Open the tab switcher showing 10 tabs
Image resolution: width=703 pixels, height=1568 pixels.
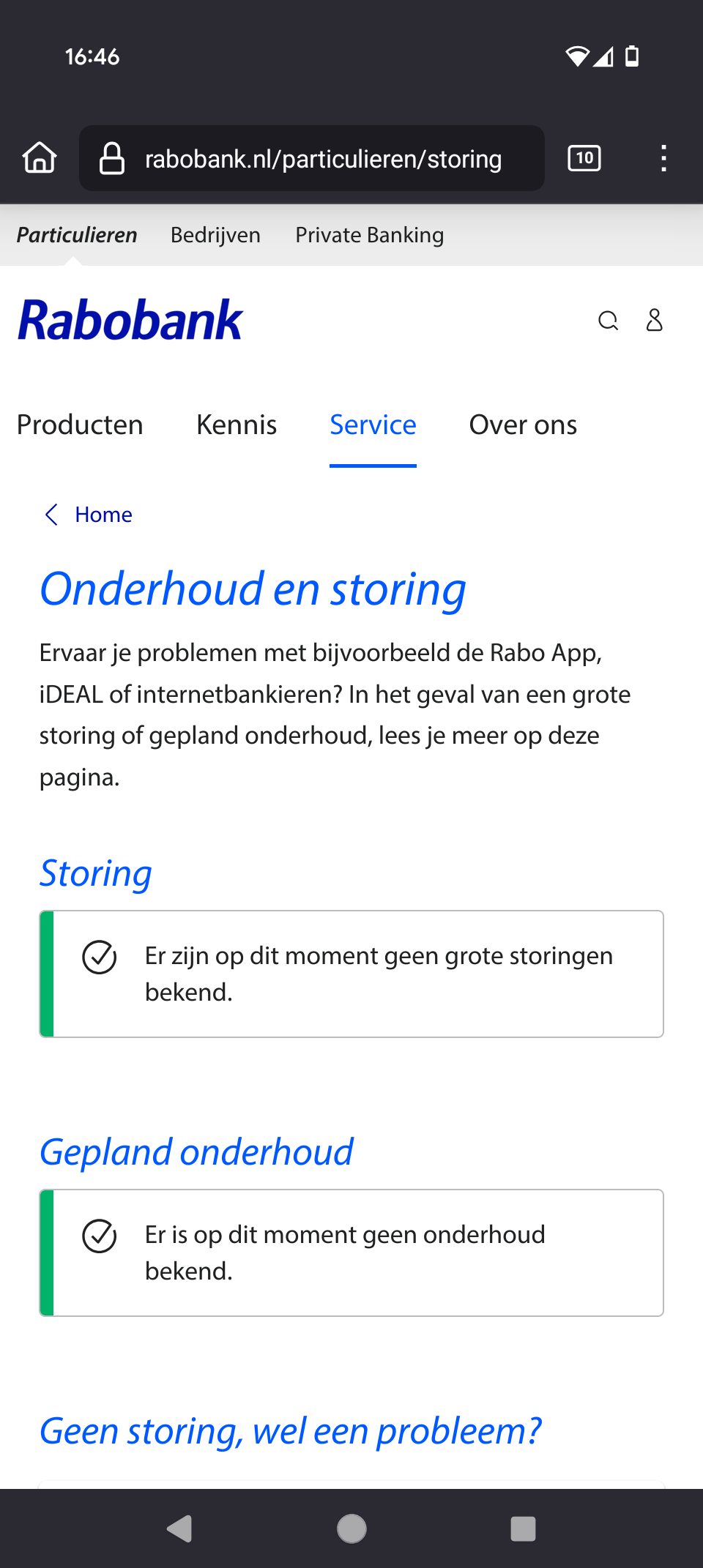584,158
